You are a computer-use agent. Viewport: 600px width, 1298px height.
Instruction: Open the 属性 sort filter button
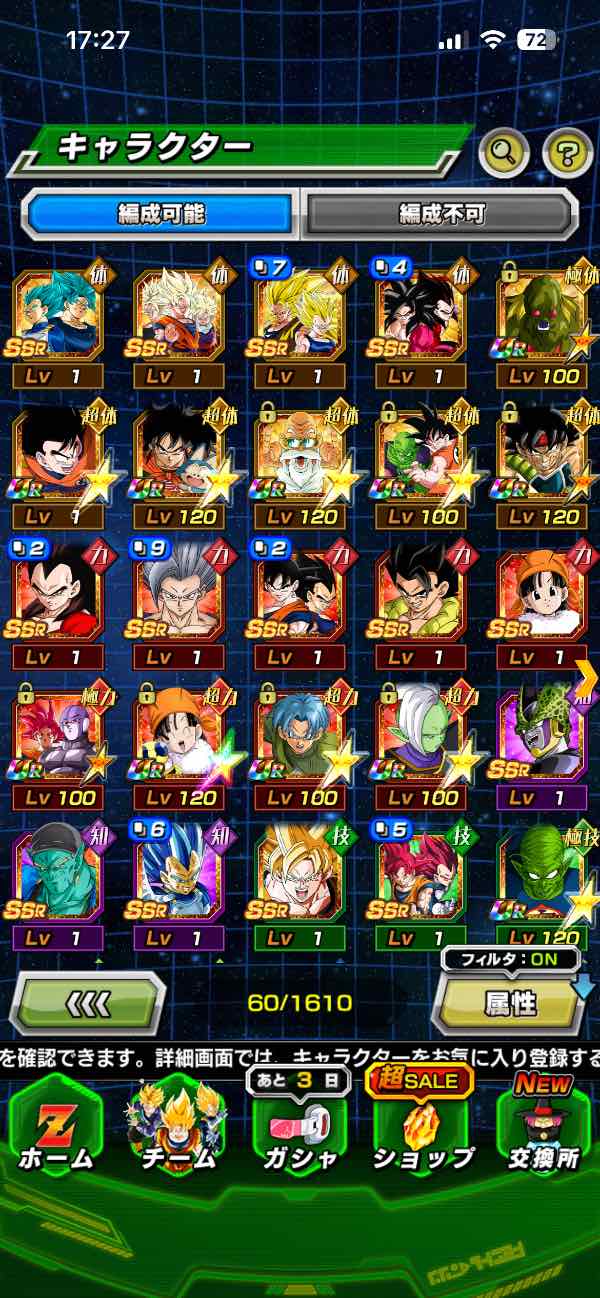coord(510,1003)
